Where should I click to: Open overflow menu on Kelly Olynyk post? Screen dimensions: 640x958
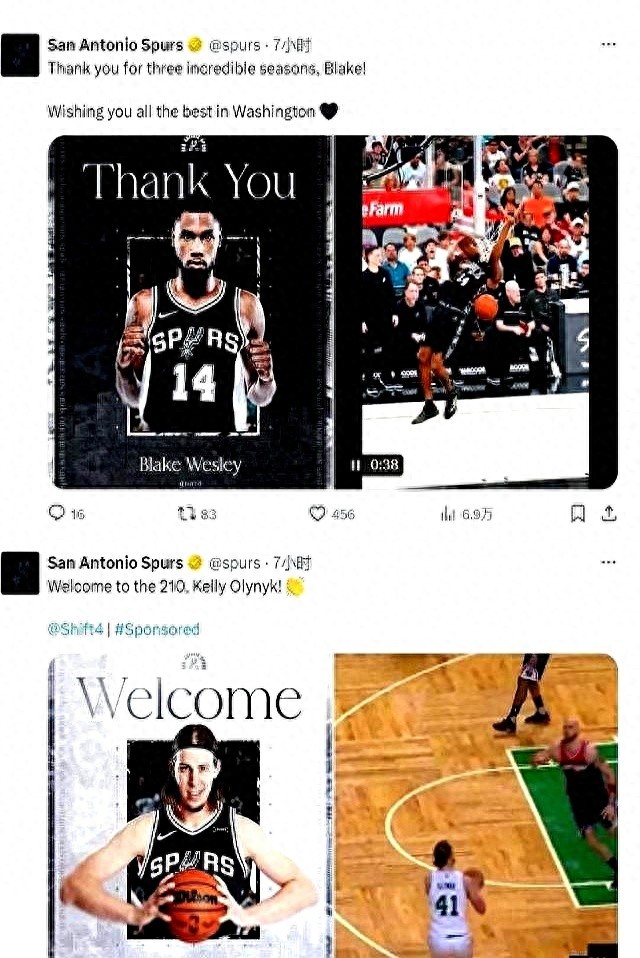[x=608, y=563]
